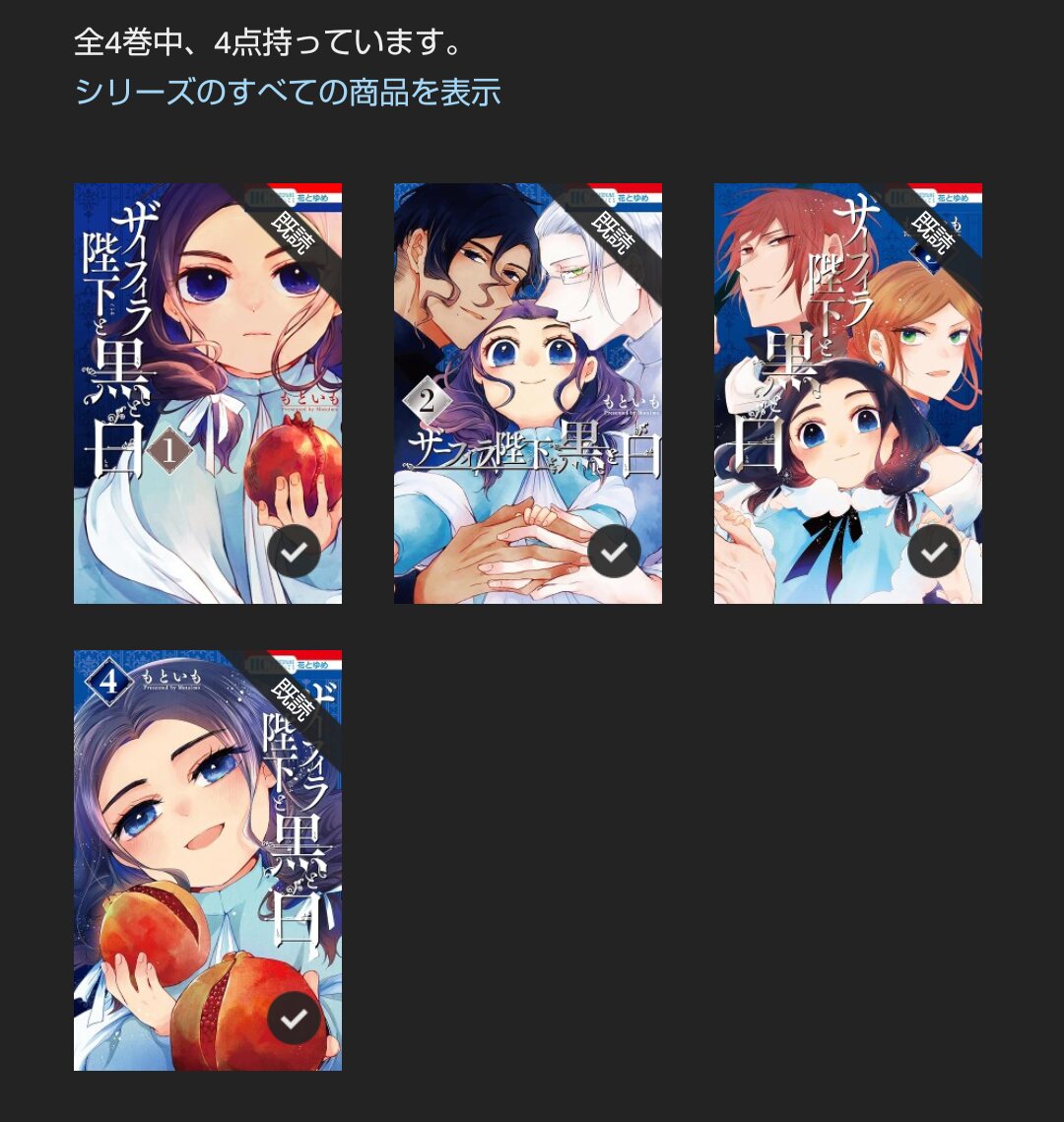Open volume 2 of ザフィラ陛下と黒と白
The image size is (1064, 1122).
(527, 393)
